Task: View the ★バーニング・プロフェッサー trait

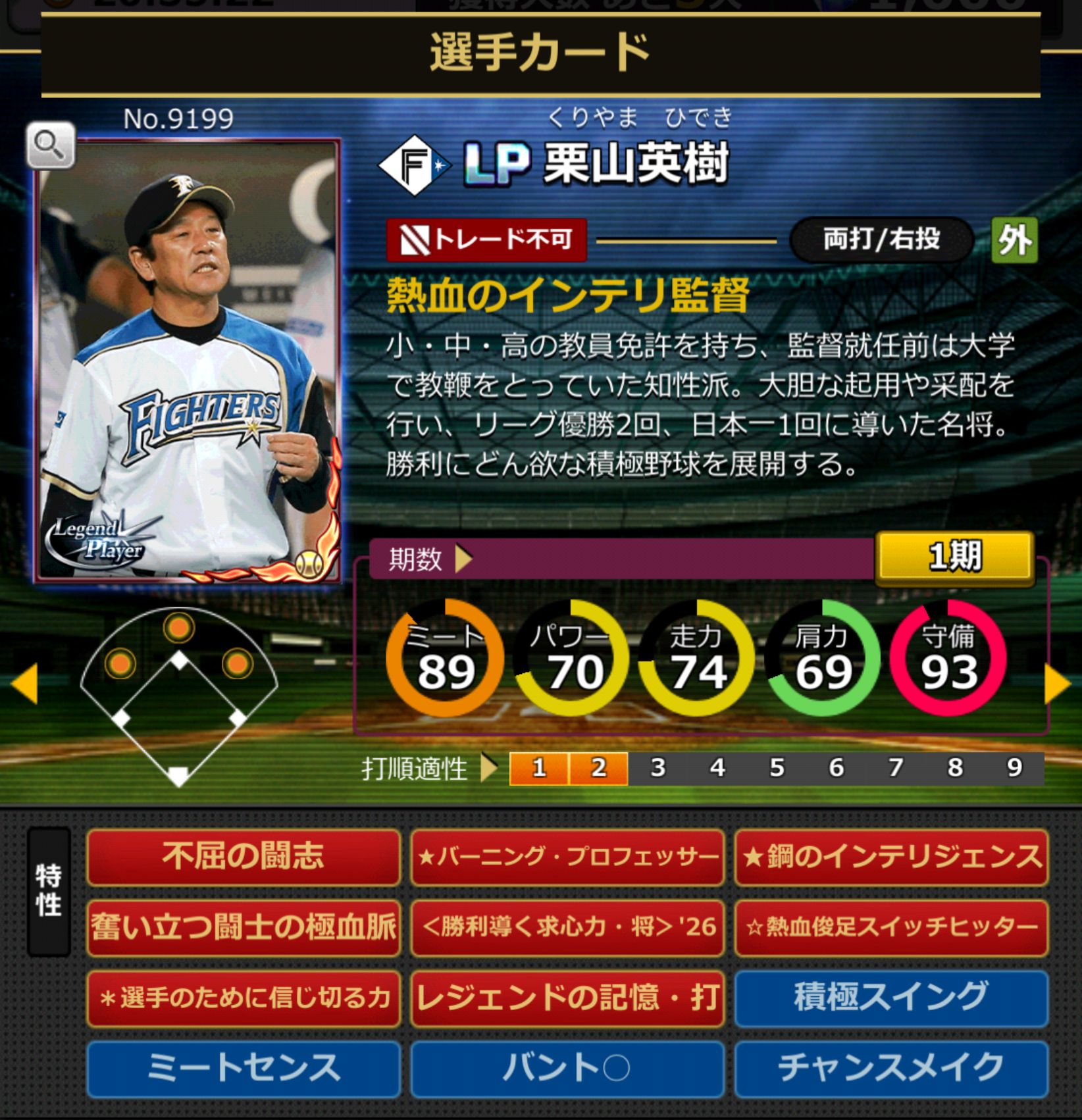Action: (567, 856)
